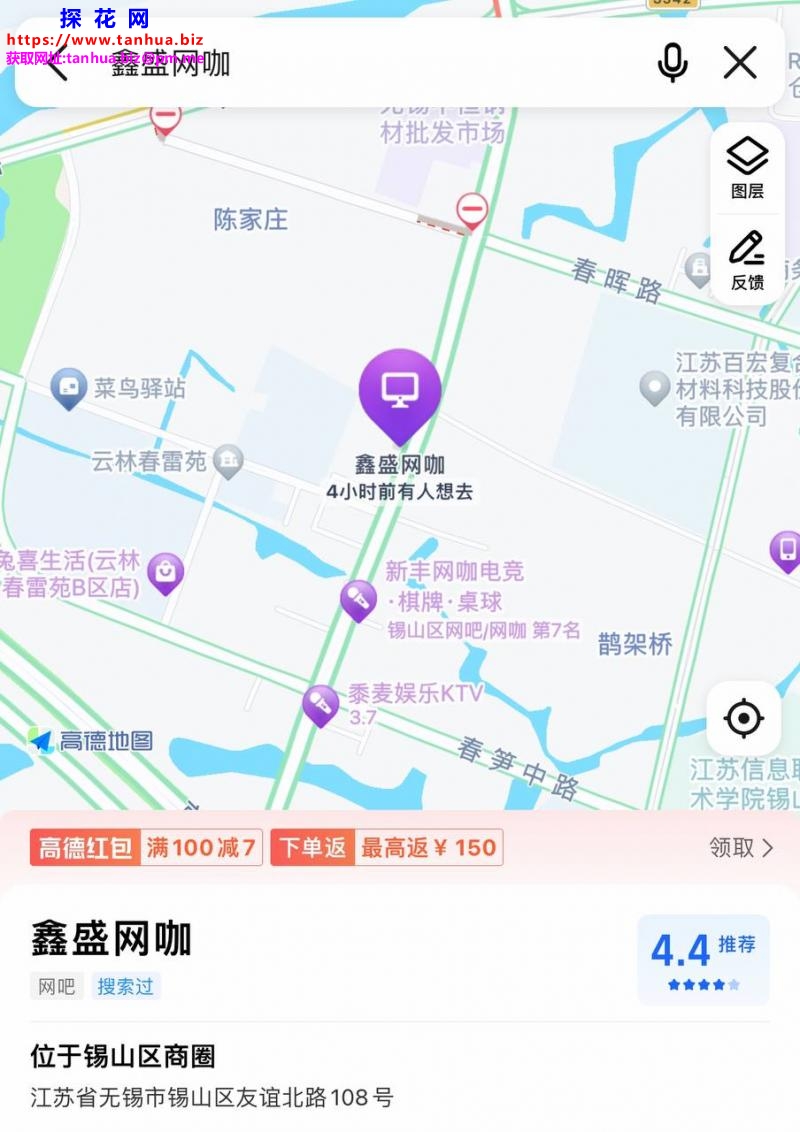
Task: Go back using the arrow
Action: tap(55, 63)
